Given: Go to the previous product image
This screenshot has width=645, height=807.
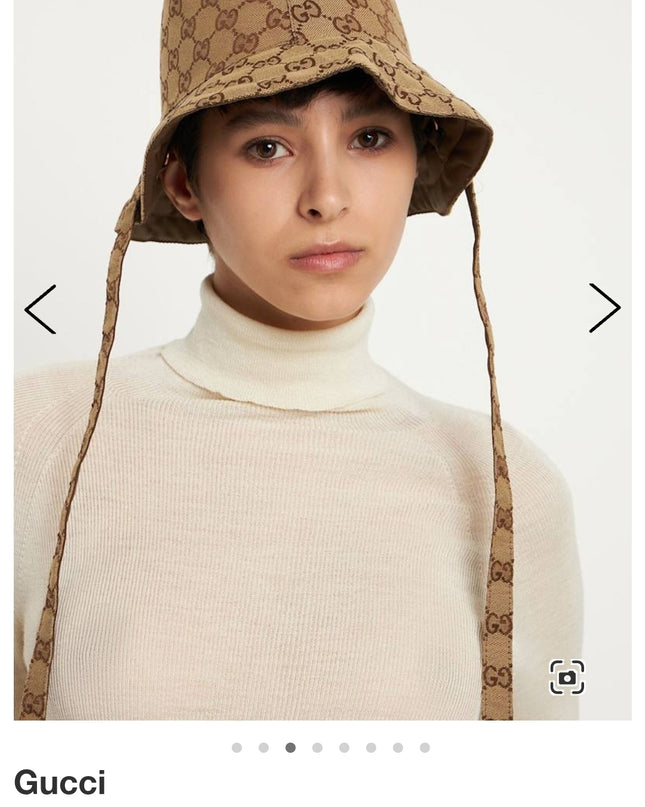Looking at the screenshot, I should coord(40,309).
